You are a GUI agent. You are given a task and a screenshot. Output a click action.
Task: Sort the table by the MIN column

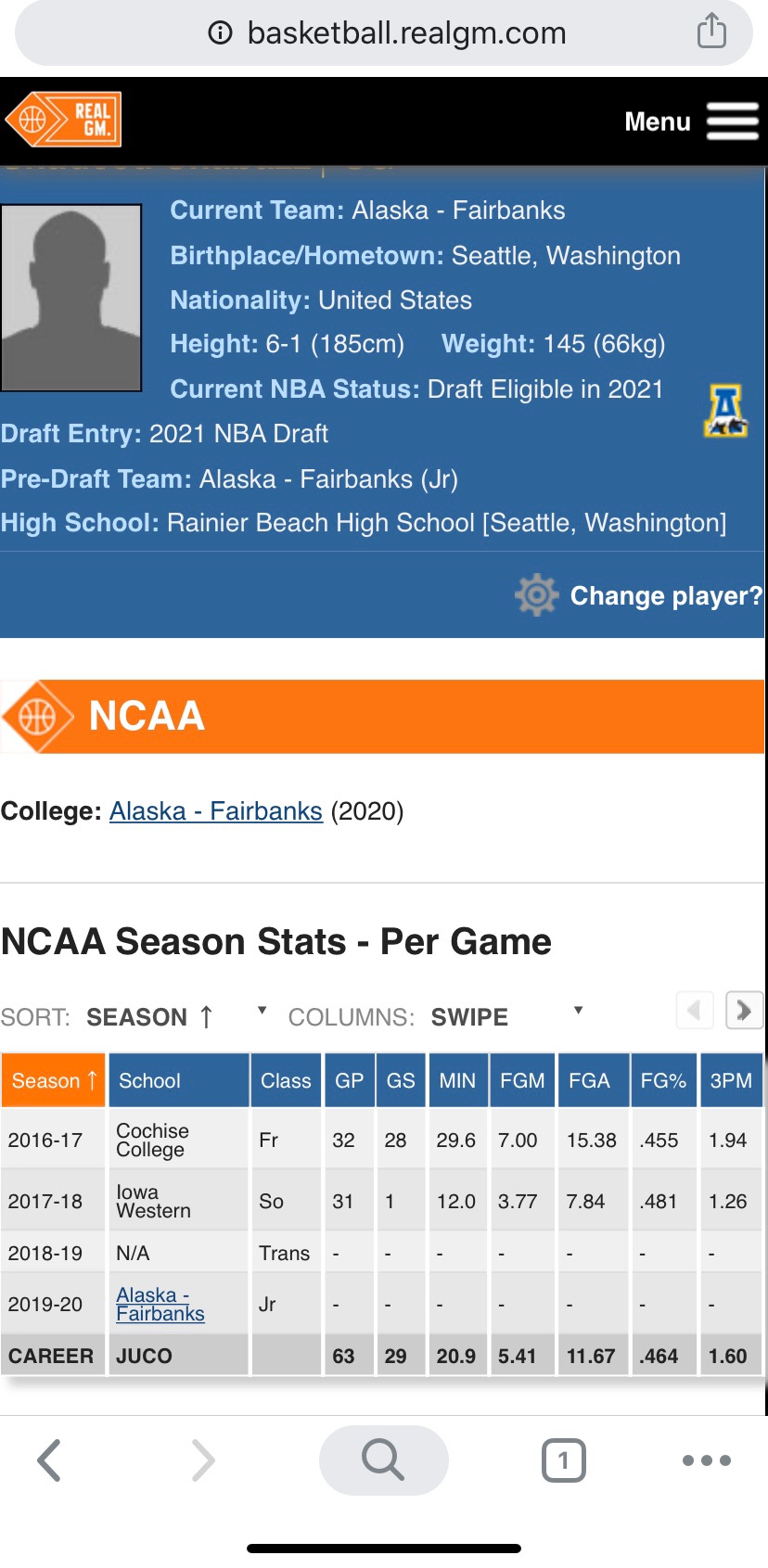(x=457, y=1080)
